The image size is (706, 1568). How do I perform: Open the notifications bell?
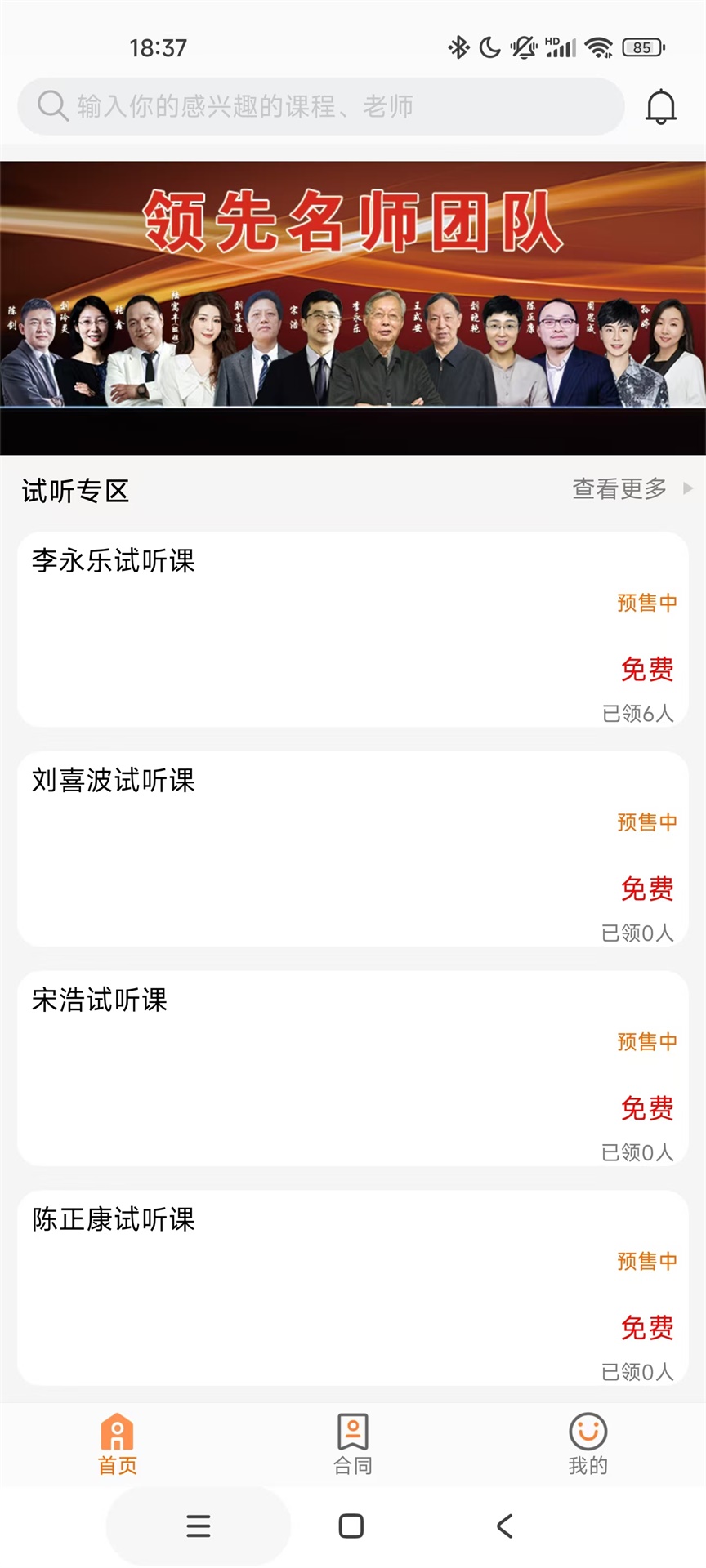(661, 107)
